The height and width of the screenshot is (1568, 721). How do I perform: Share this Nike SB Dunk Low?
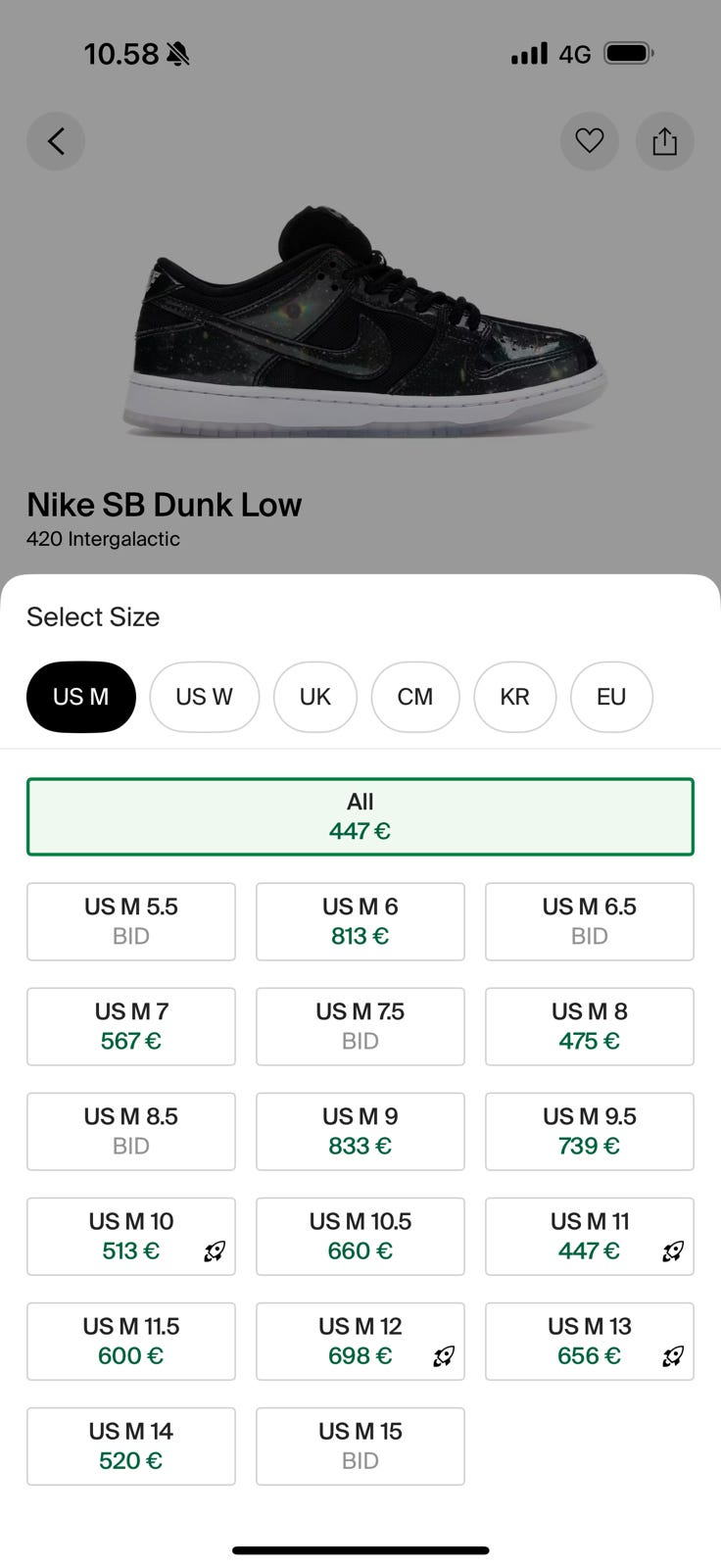tap(664, 141)
